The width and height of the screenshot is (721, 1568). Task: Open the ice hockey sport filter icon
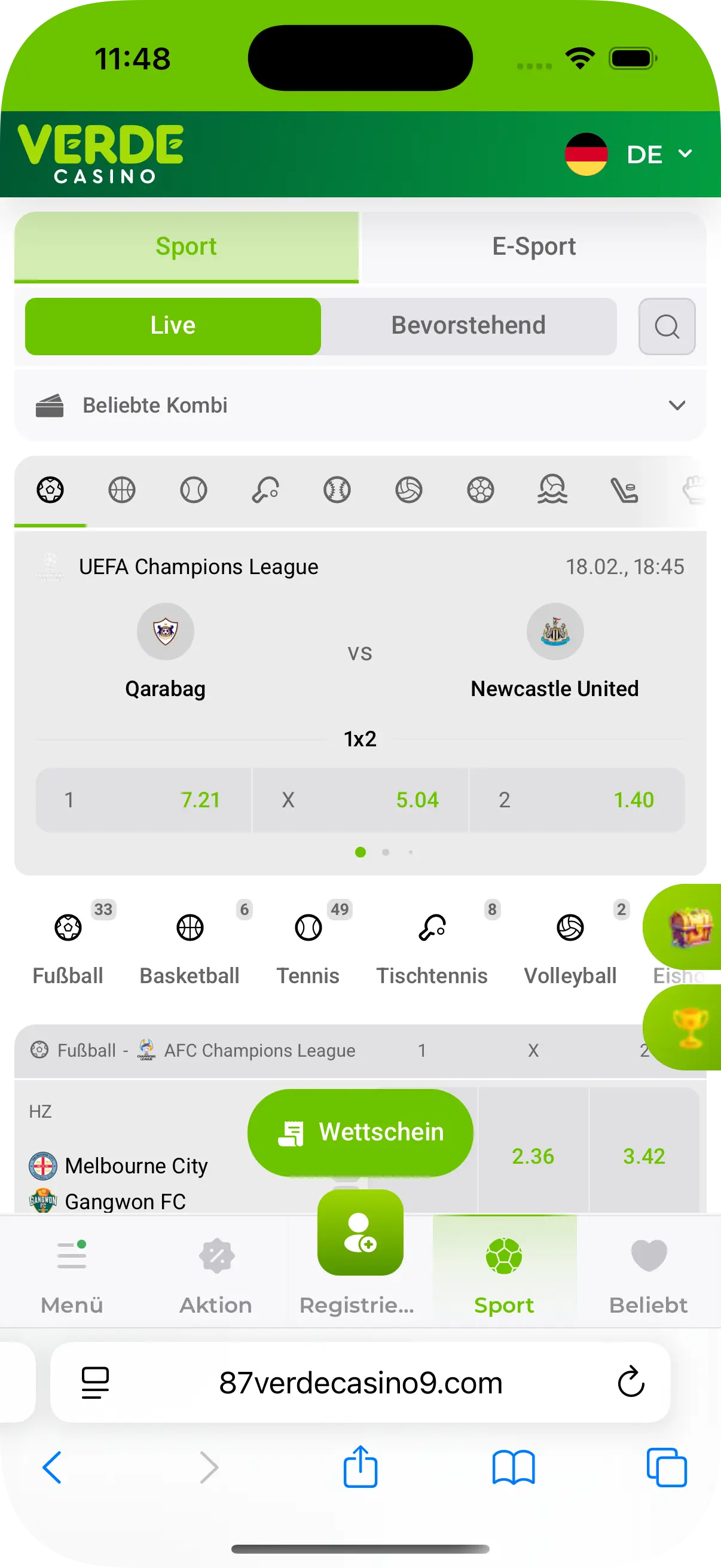(x=624, y=490)
